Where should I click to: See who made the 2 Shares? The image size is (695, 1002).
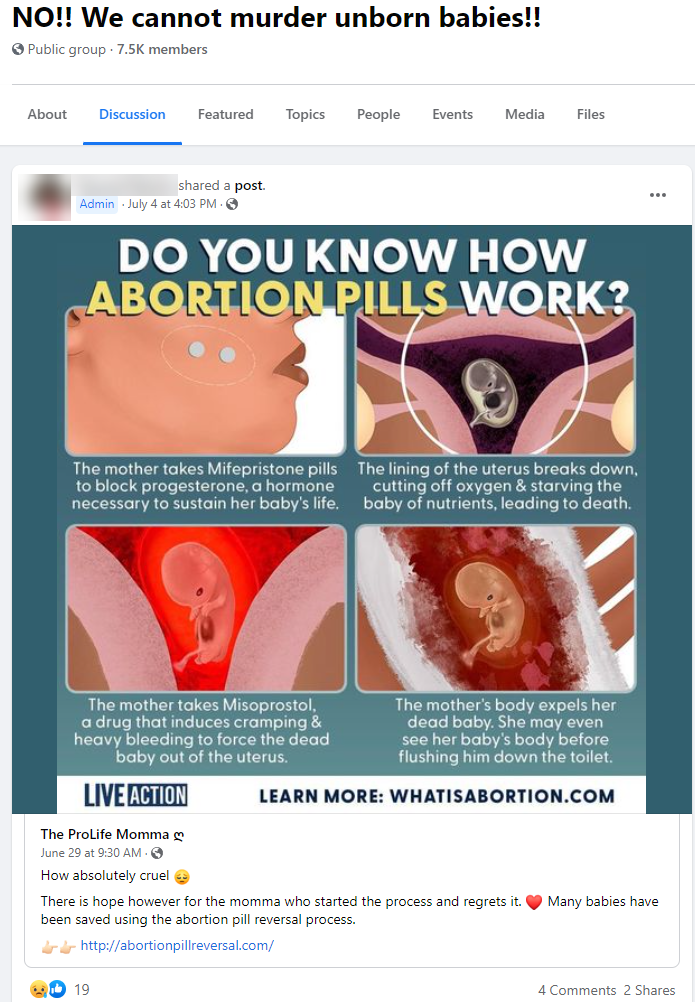click(x=649, y=990)
